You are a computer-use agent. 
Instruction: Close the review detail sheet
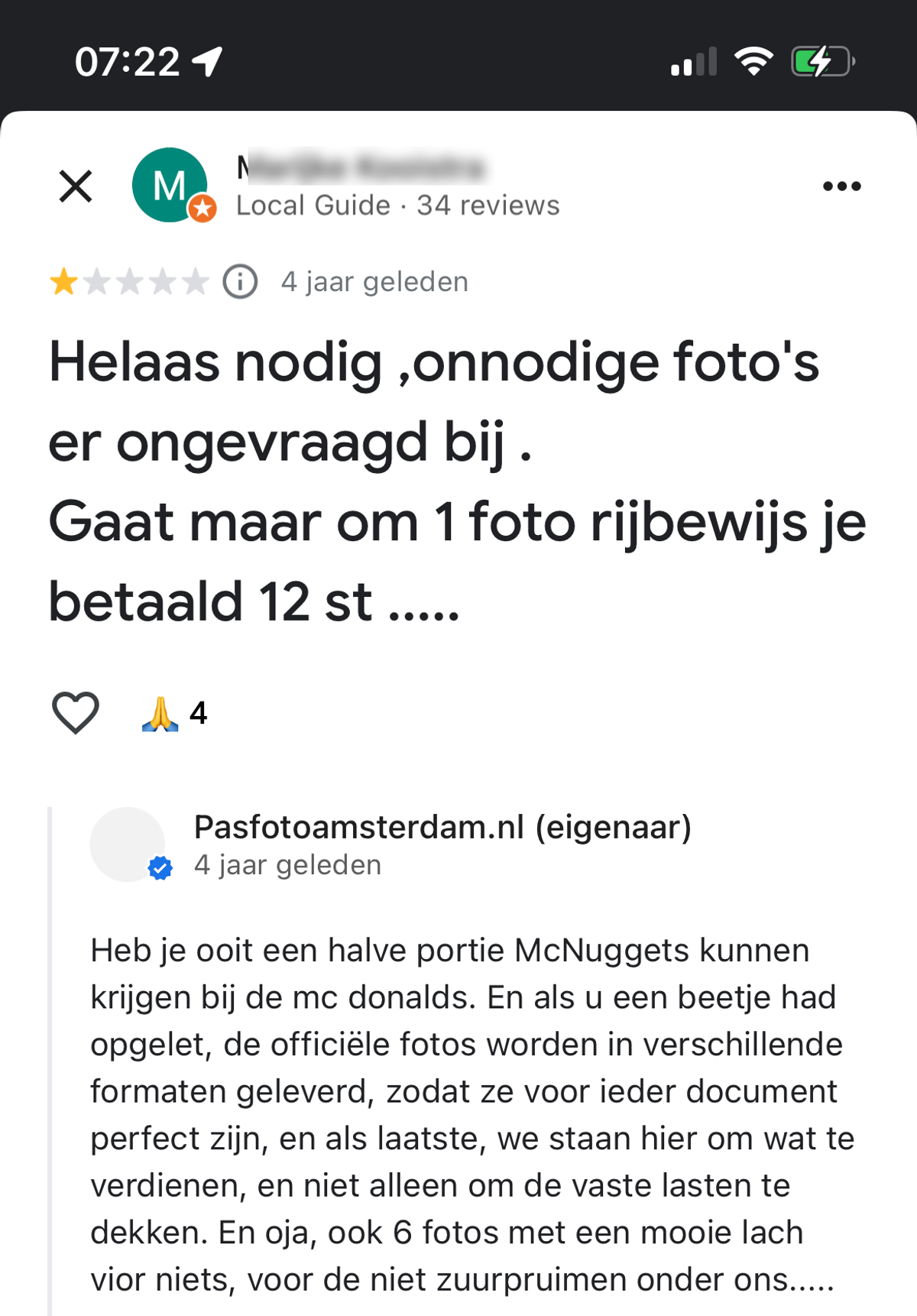(76, 186)
